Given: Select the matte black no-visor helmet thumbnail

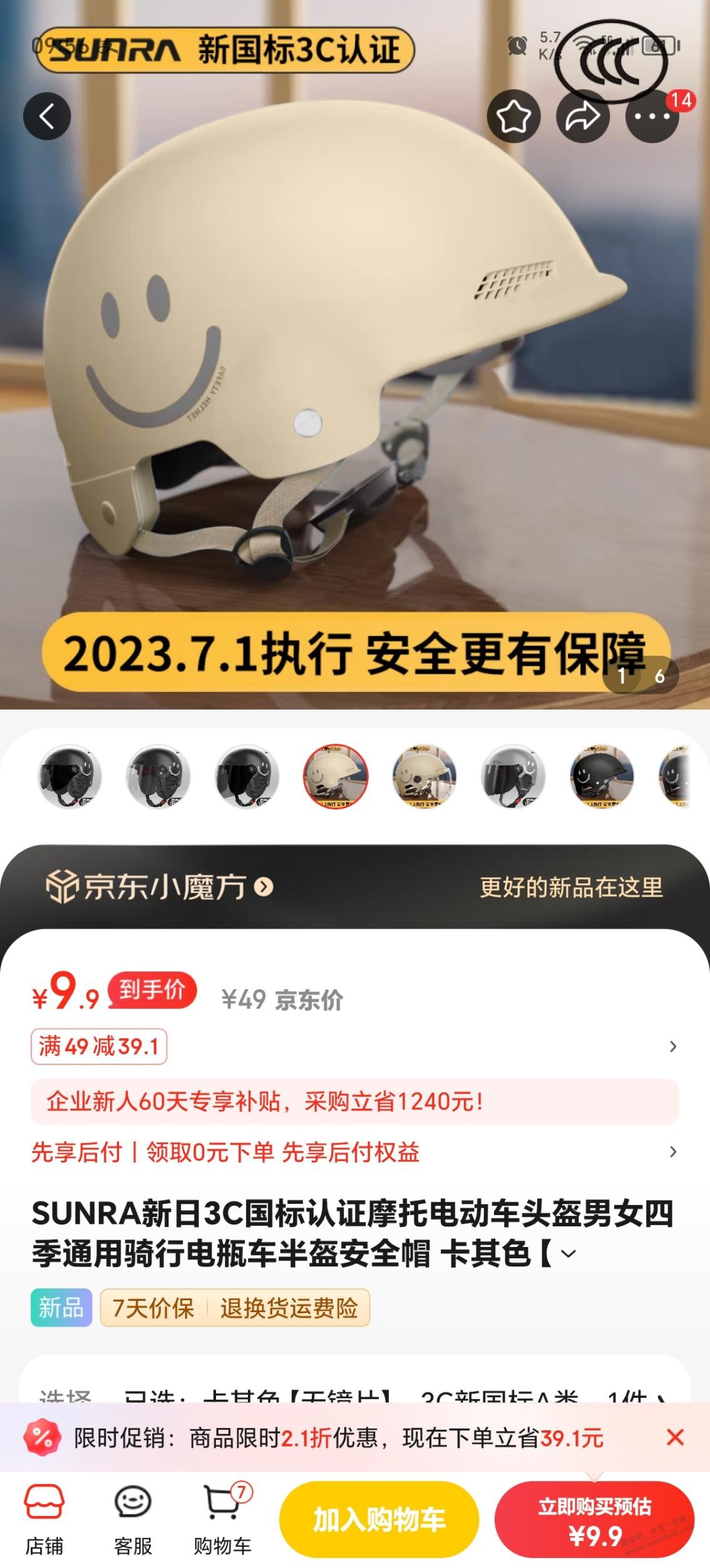Looking at the screenshot, I should [x=602, y=776].
